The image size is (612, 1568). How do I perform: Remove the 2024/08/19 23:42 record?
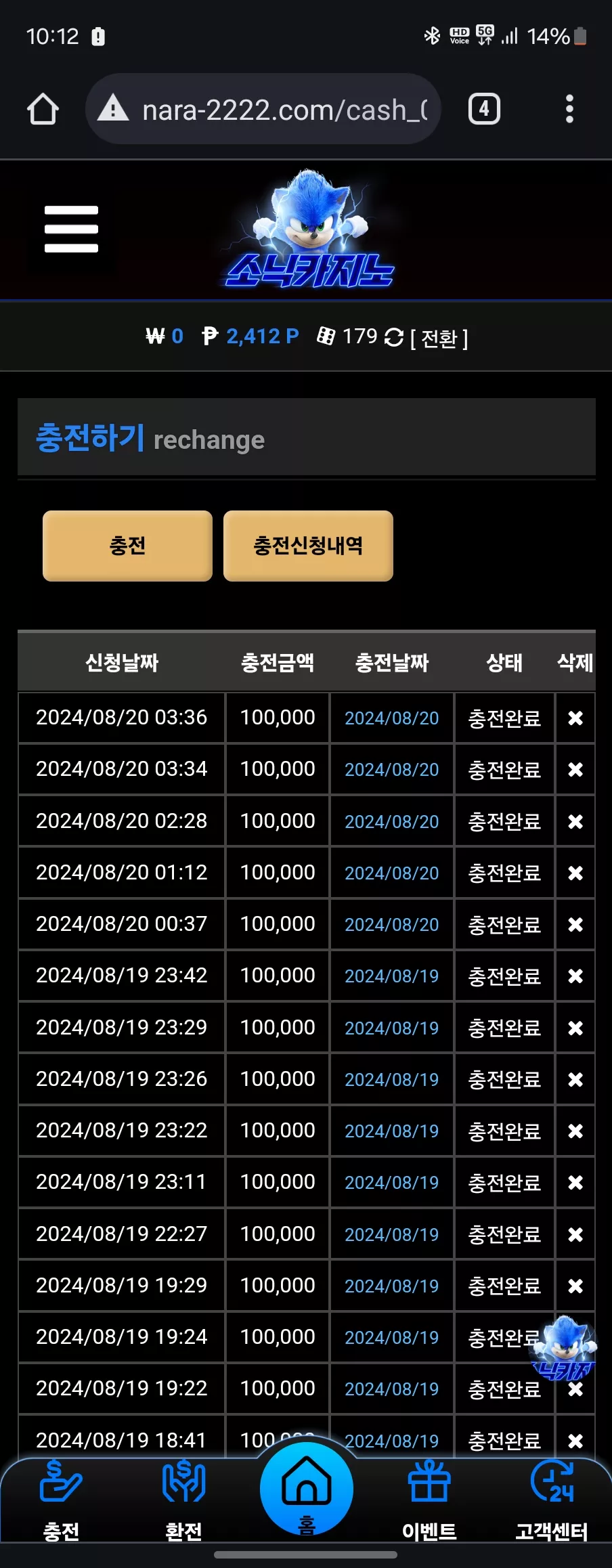click(575, 976)
